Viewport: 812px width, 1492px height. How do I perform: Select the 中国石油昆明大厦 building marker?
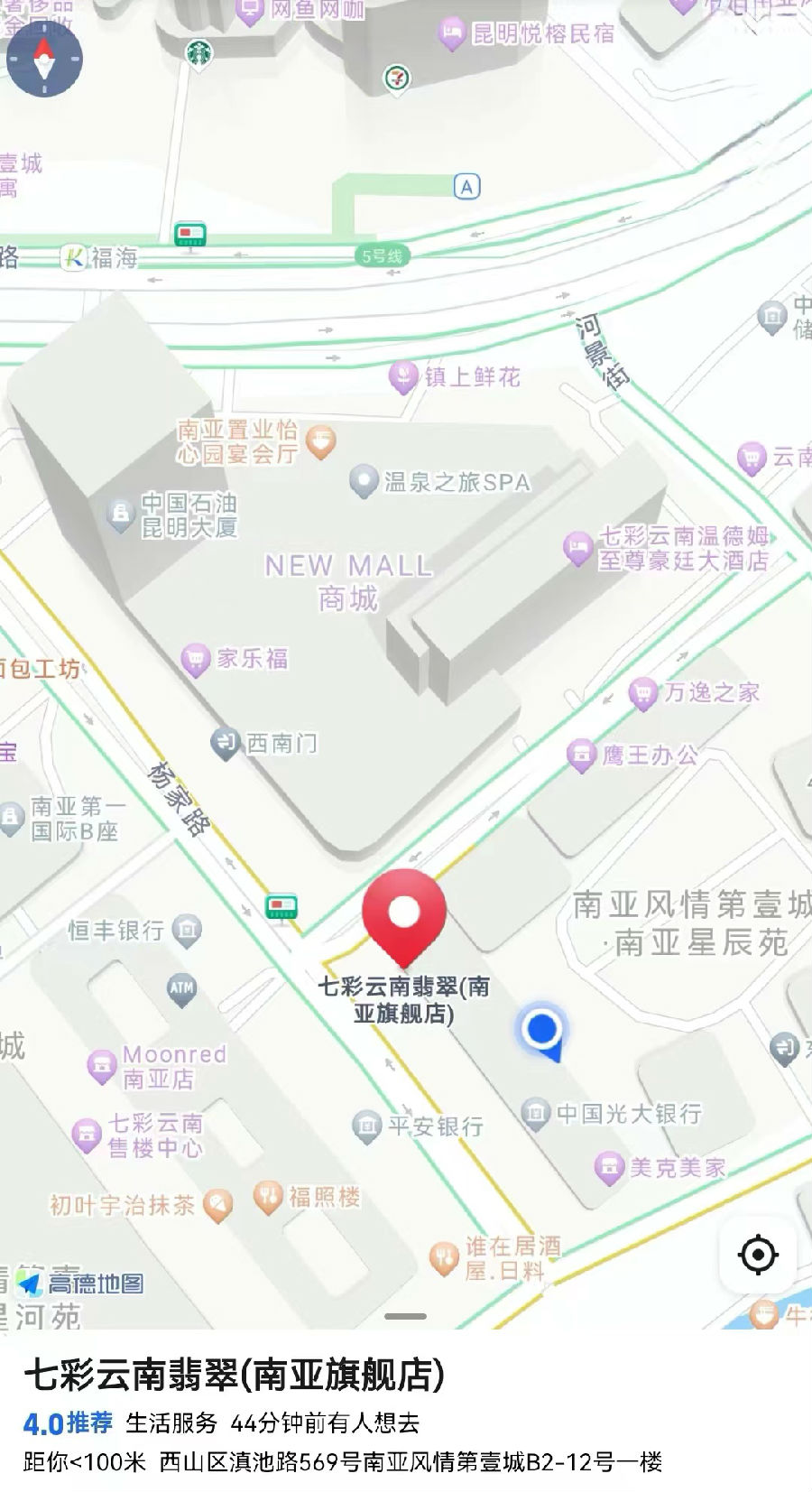pyautogui.click(x=120, y=514)
